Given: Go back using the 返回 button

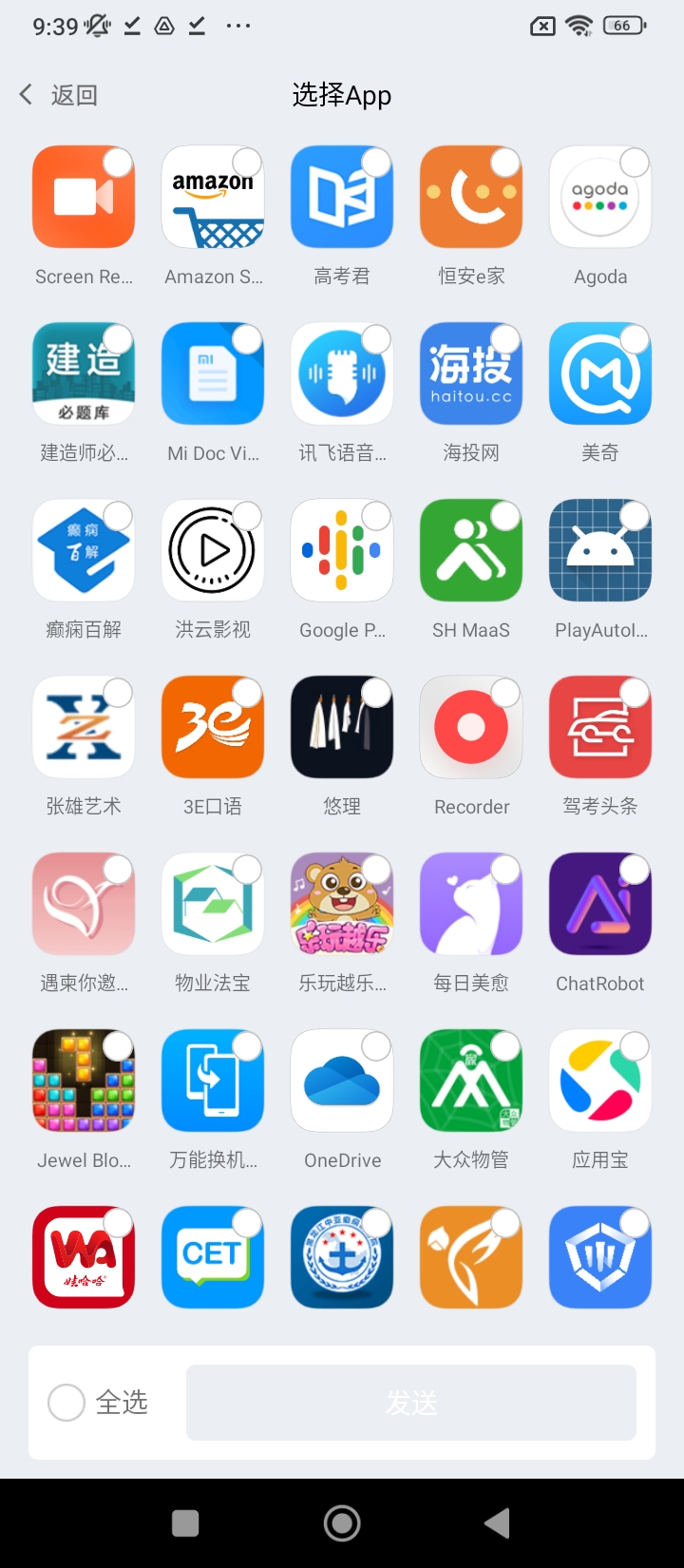Looking at the screenshot, I should point(59,95).
